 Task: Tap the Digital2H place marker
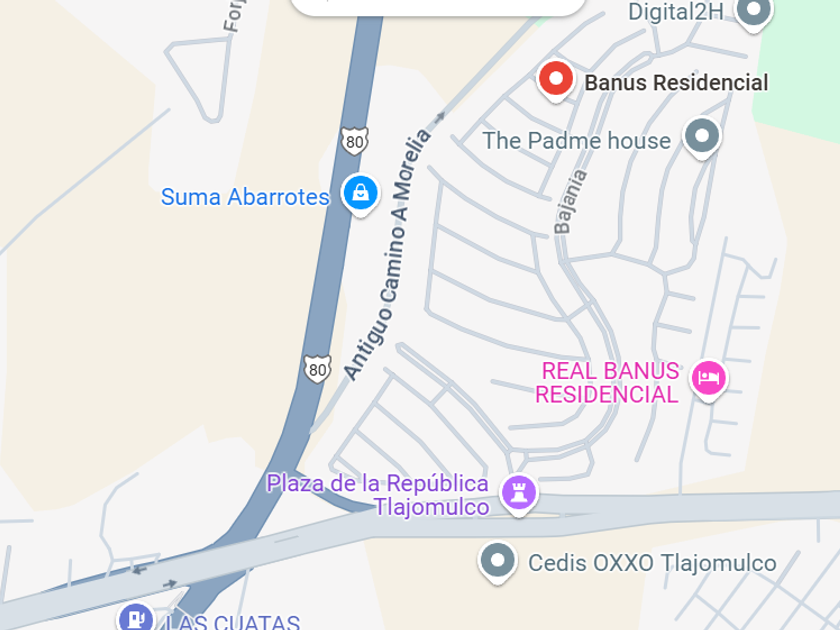click(753, 12)
